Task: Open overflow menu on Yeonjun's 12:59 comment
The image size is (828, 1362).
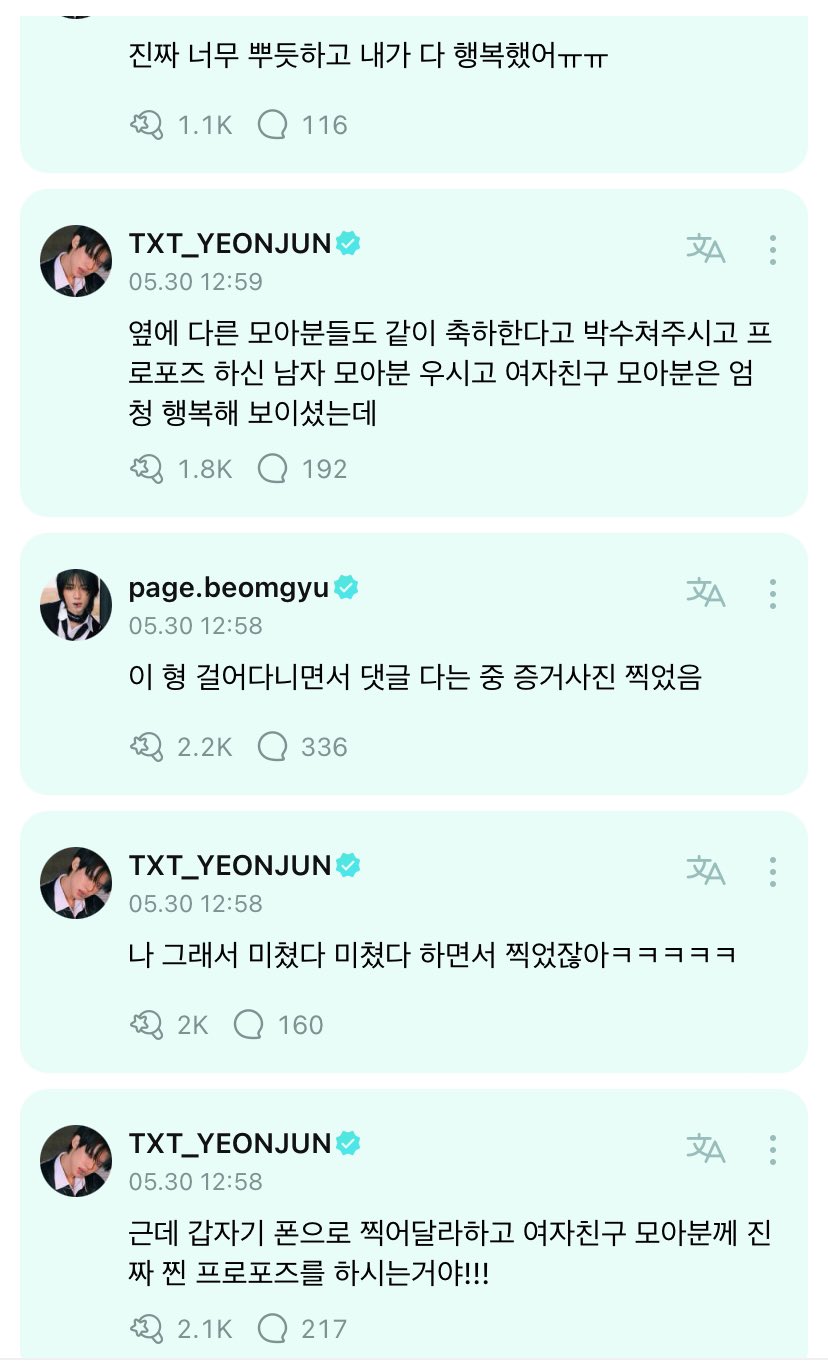Action: [772, 249]
